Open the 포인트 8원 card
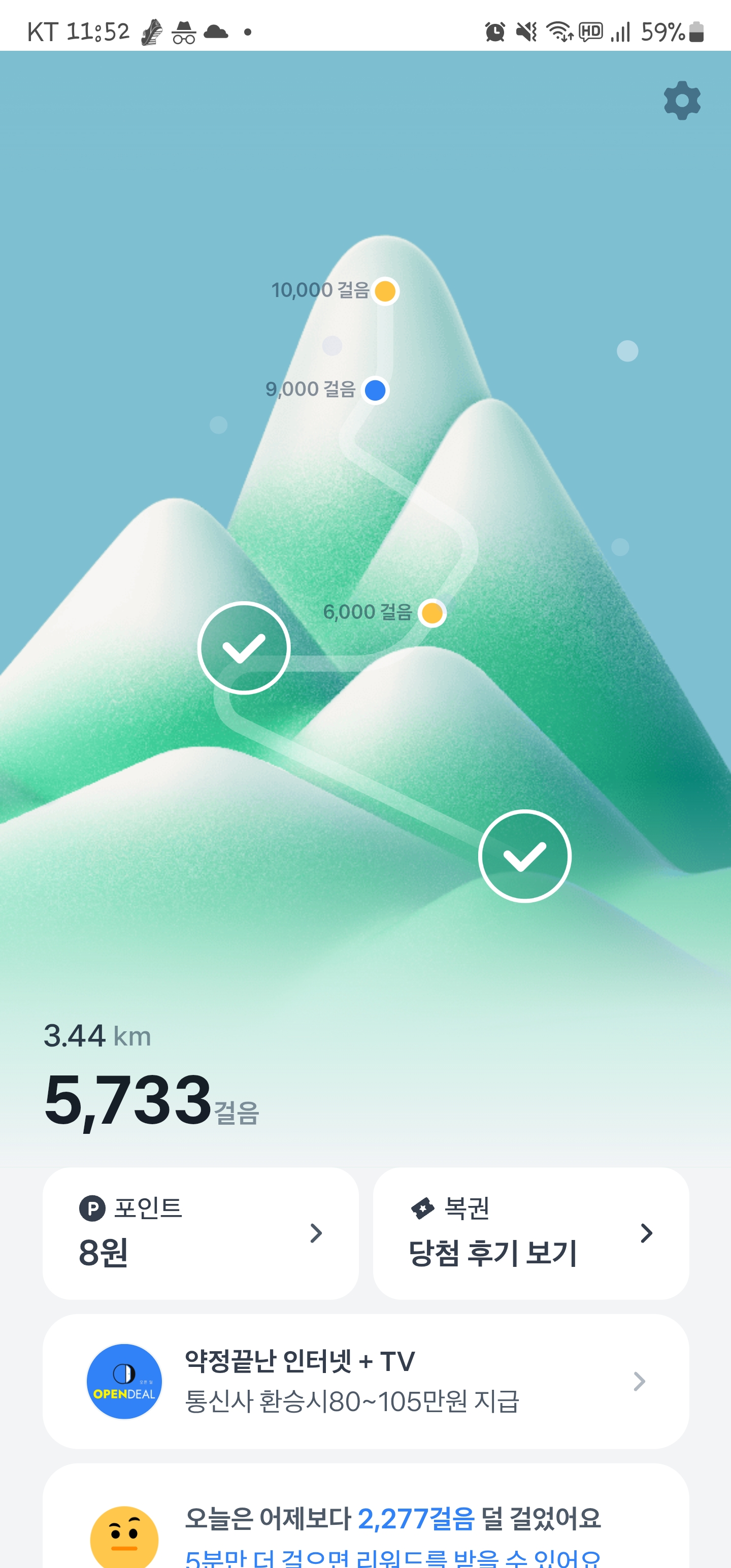The image size is (731, 1568). pyautogui.click(x=200, y=1232)
